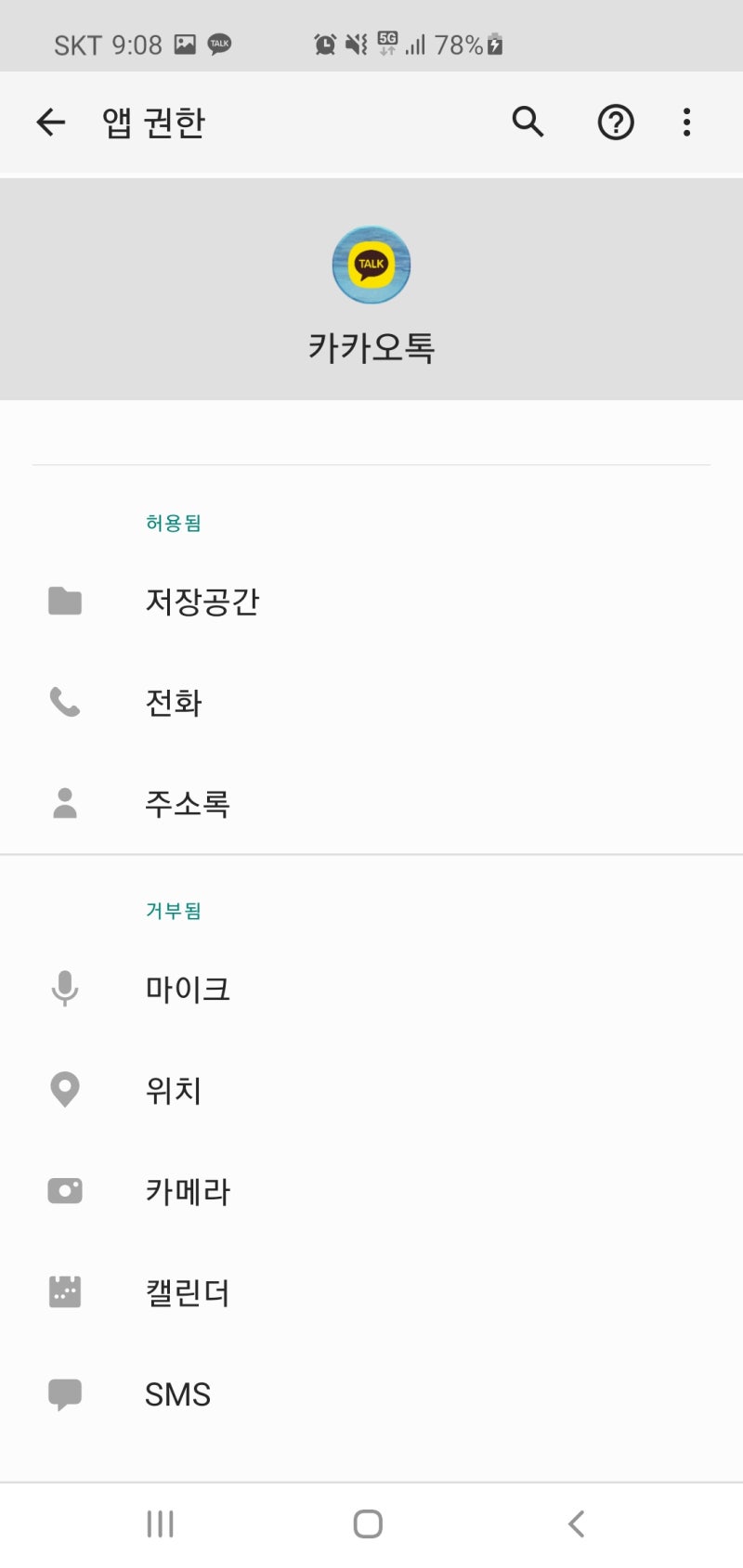Screen dimensions: 743x1568
Task: Tap the recent apps navigation button
Action: point(160,1522)
